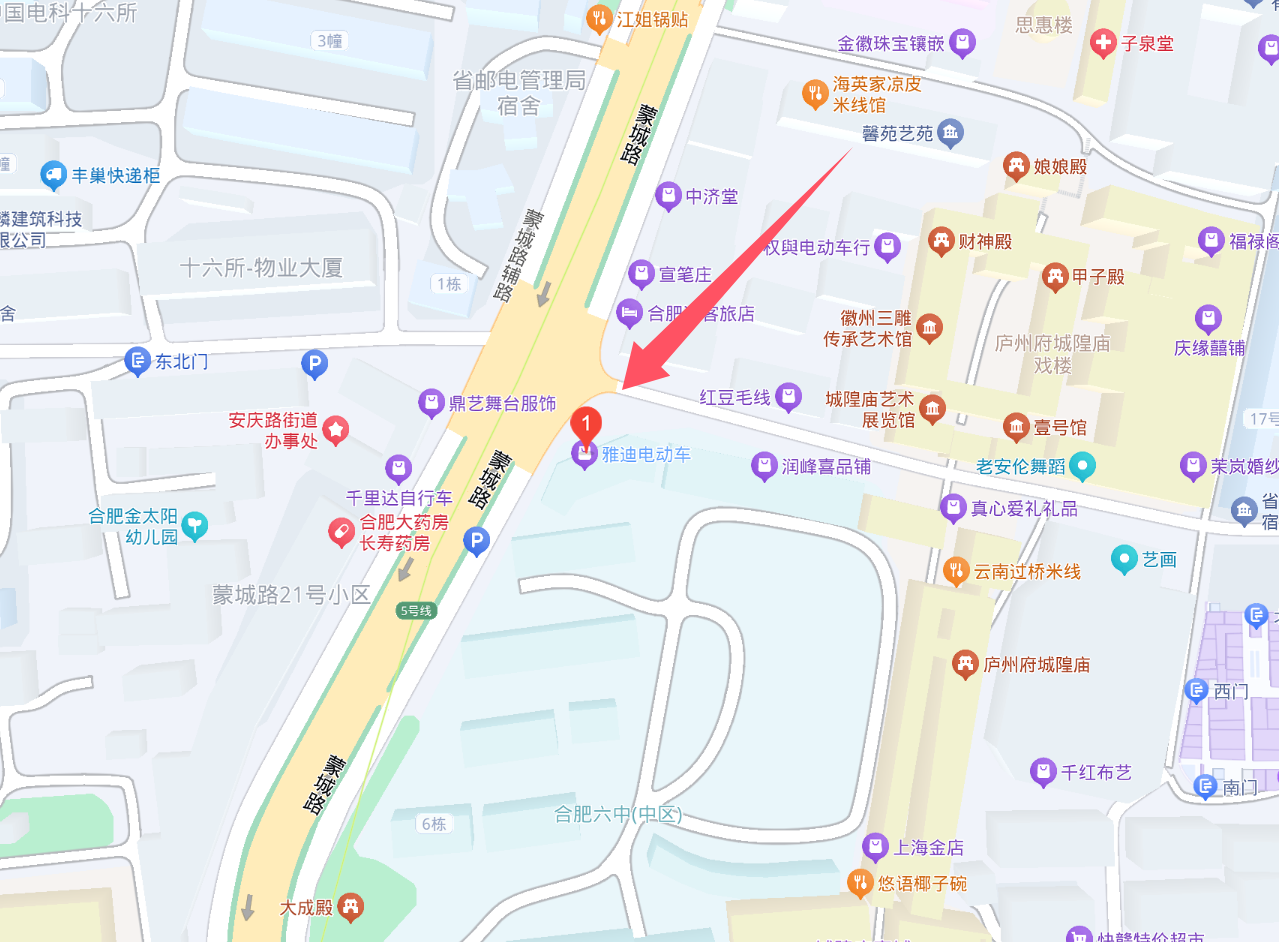Select the 中济堂 place marker

click(668, 197)
